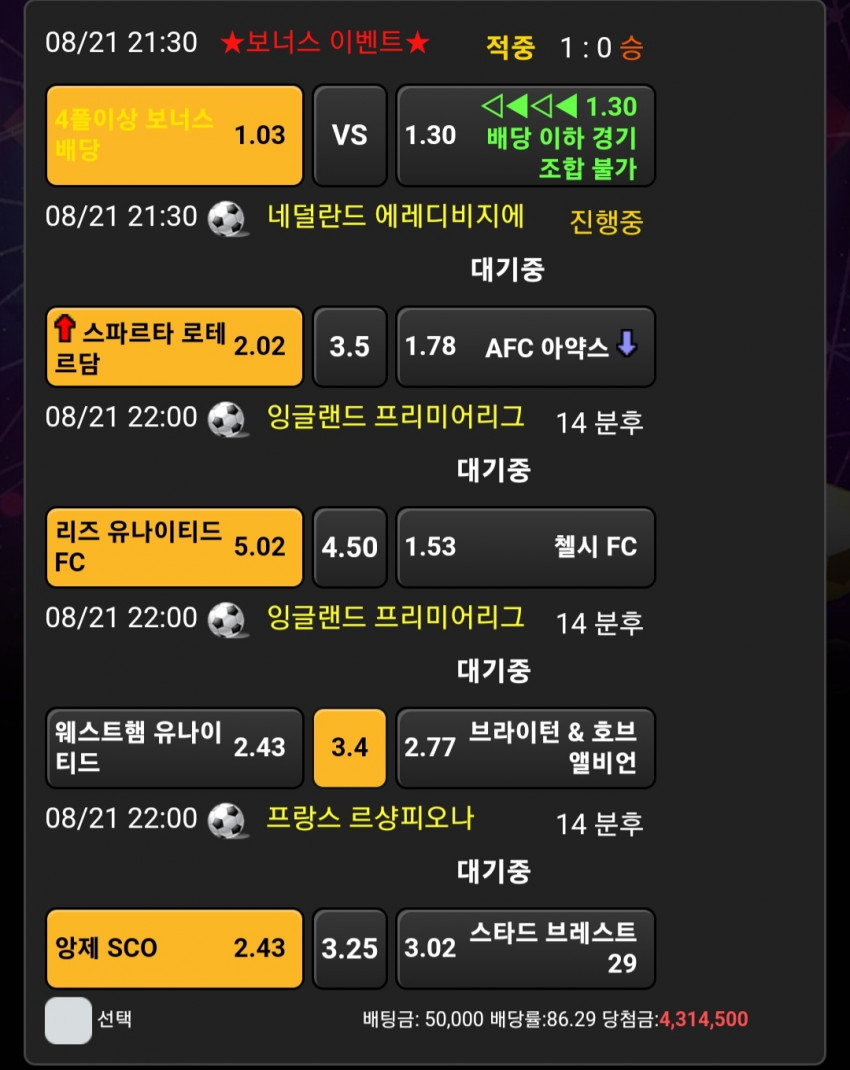Tap the VS button in bonus event row

point(350,135)
